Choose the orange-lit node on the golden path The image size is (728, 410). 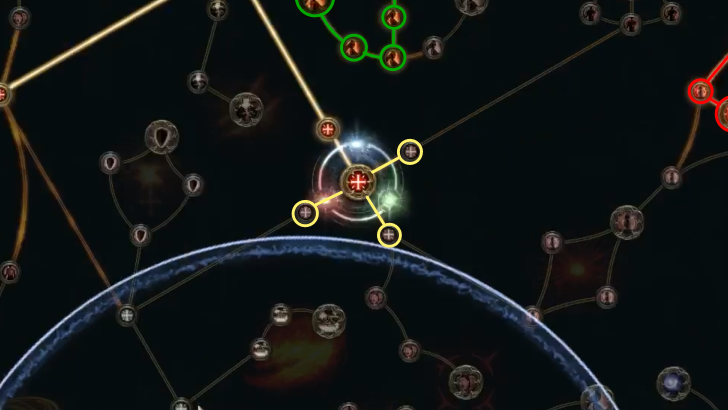328,128
